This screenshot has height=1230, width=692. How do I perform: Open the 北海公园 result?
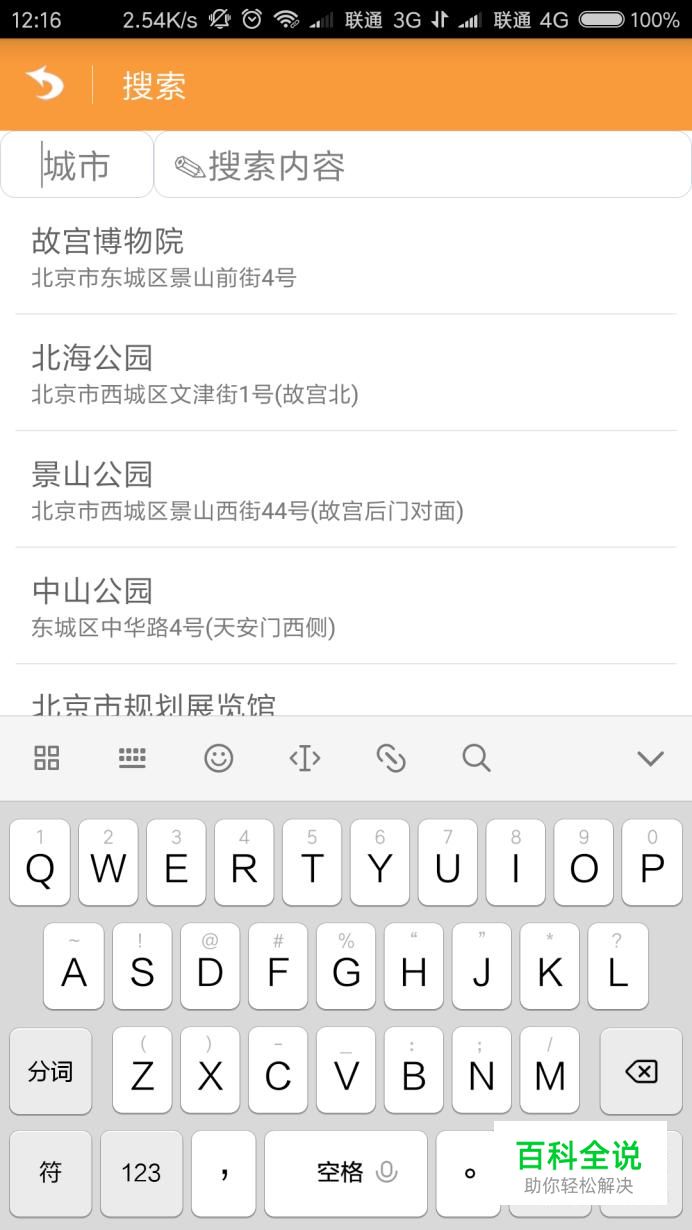[346, 373]
